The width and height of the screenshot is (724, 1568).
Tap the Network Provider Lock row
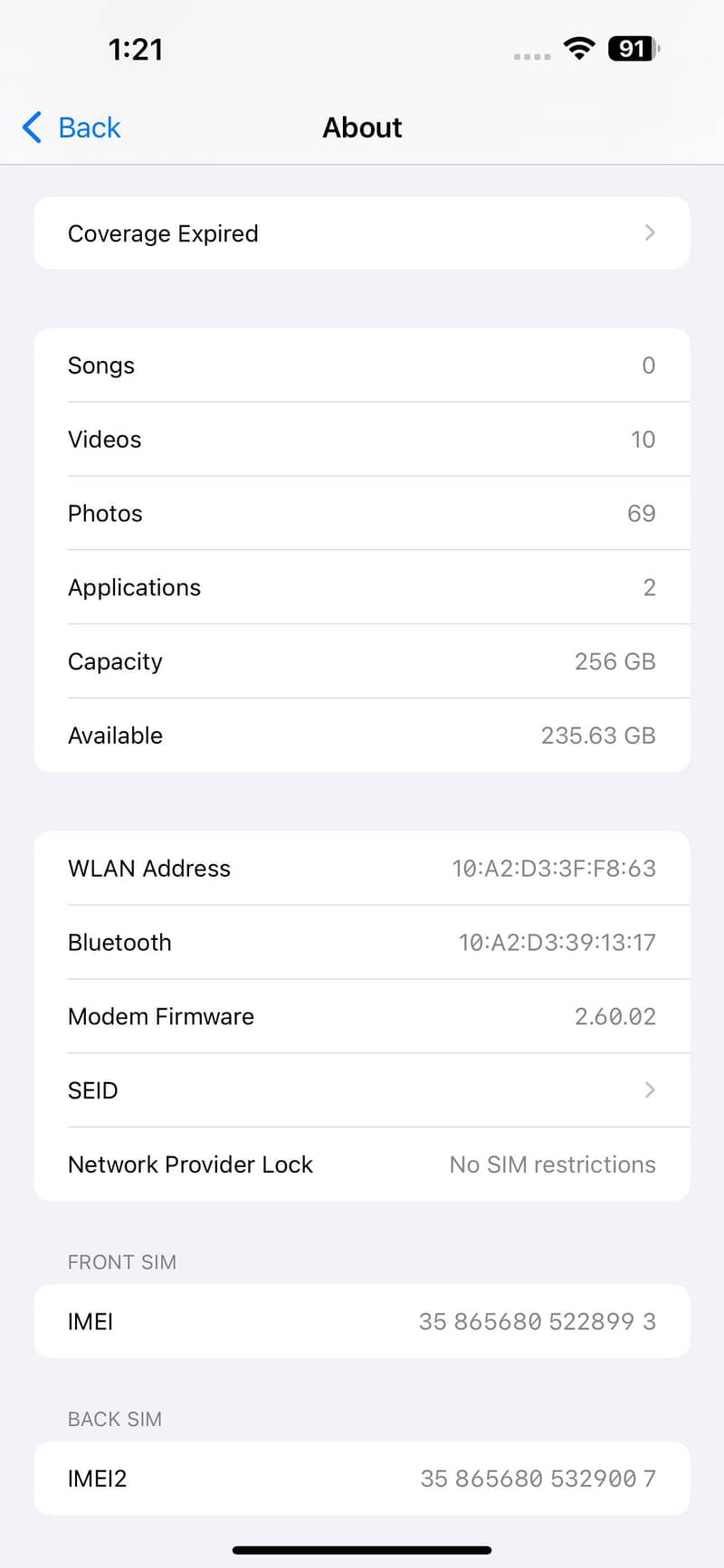(362, 1164)
